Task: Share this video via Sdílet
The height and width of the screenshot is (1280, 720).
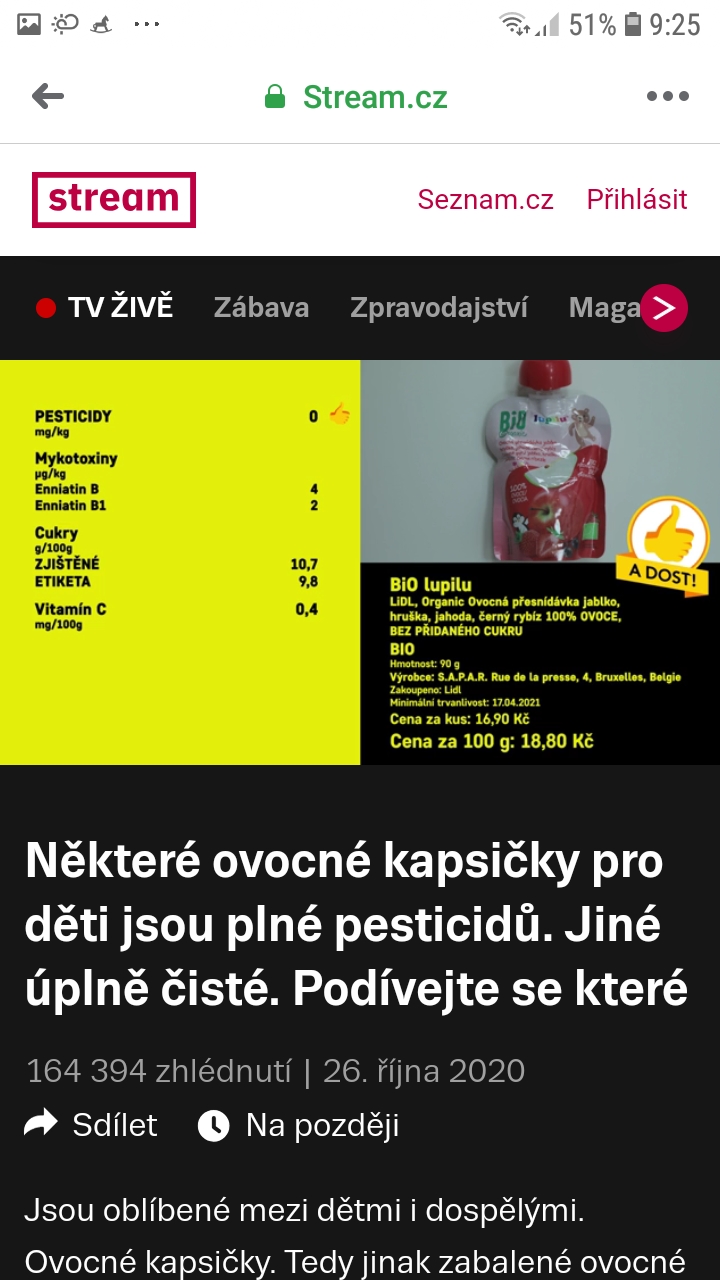Action: pyautogui.click(x=92, y=1125)
